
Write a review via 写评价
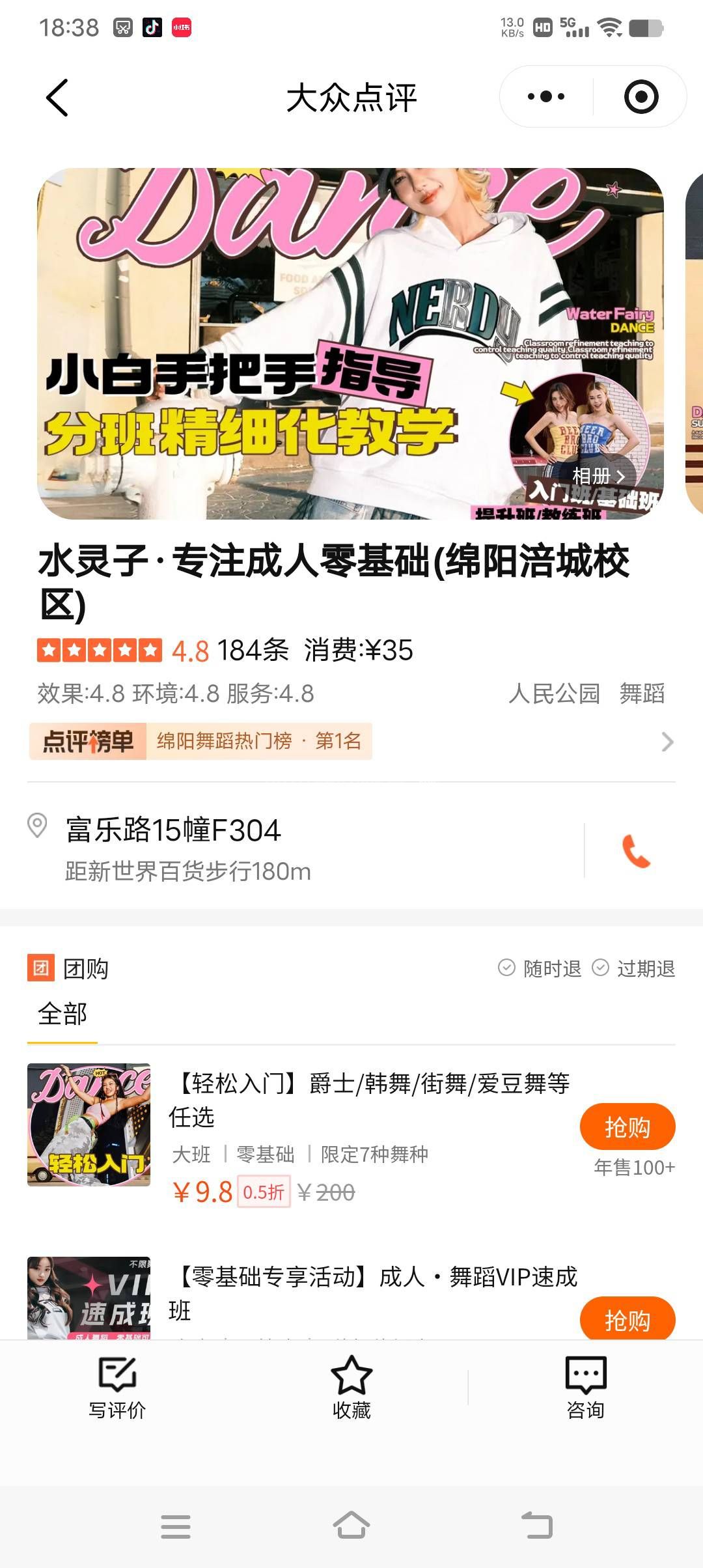[117, 1387]
